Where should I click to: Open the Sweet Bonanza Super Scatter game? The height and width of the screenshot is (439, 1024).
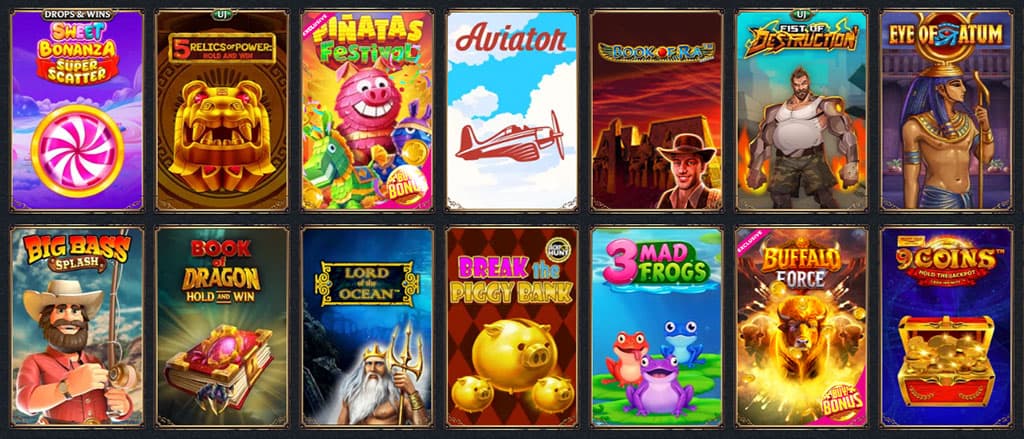pyautogui.click(x=77, y=110)
